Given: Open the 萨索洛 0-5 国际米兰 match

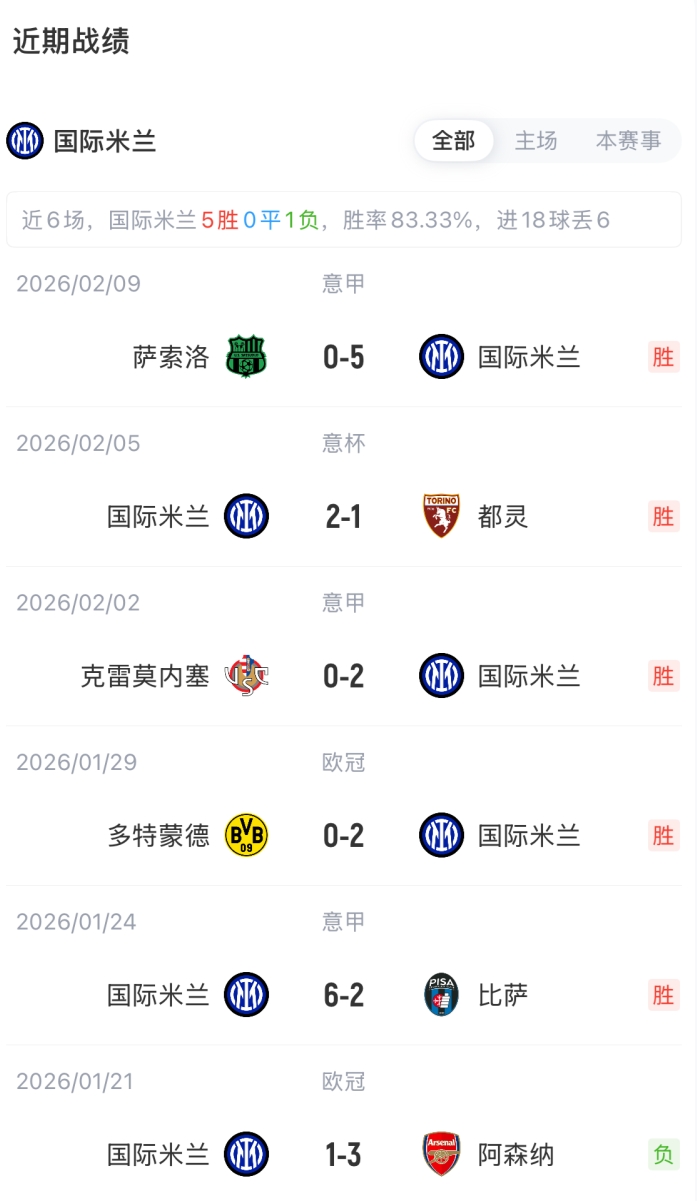Looking at the screenshot, I should click(343, 357).
